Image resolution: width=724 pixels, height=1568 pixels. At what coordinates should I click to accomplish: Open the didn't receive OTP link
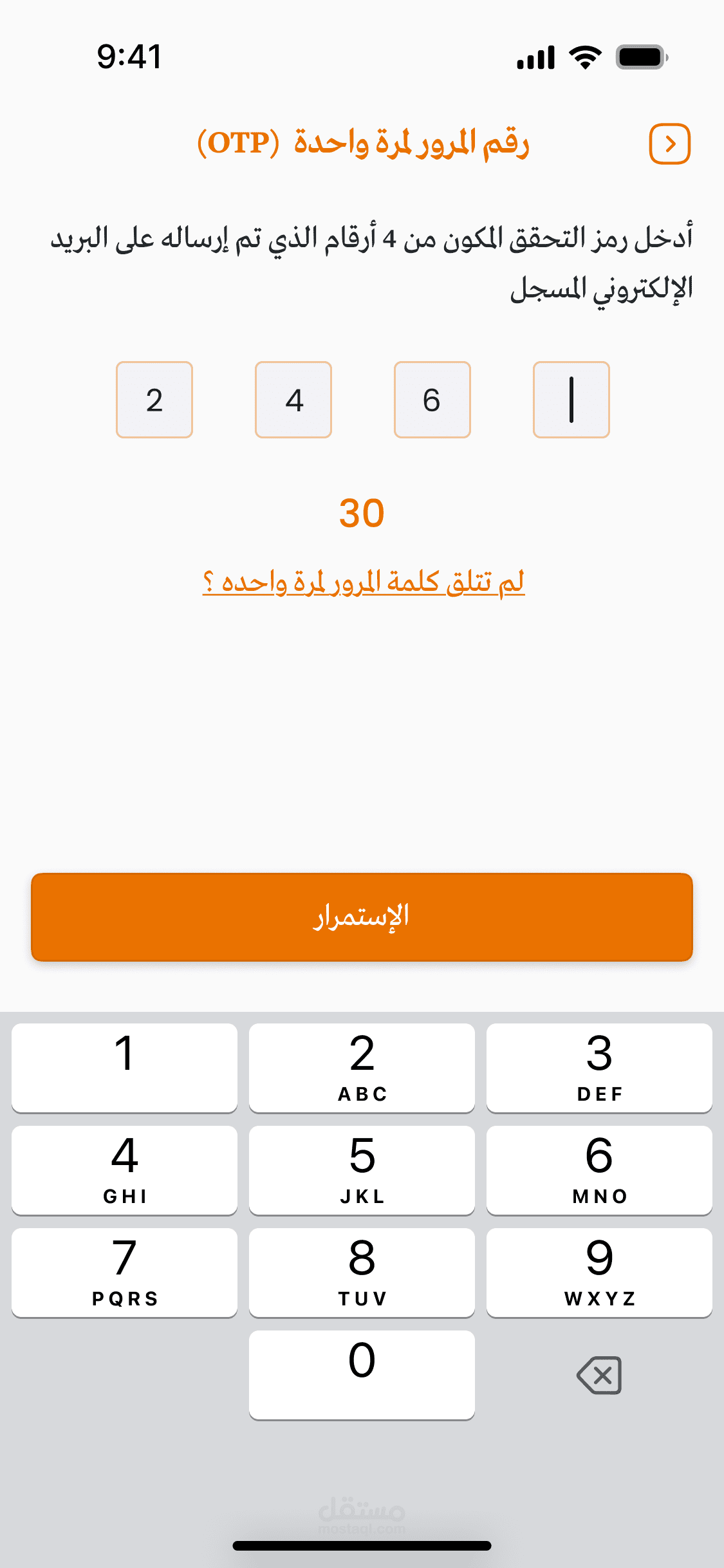364,583
